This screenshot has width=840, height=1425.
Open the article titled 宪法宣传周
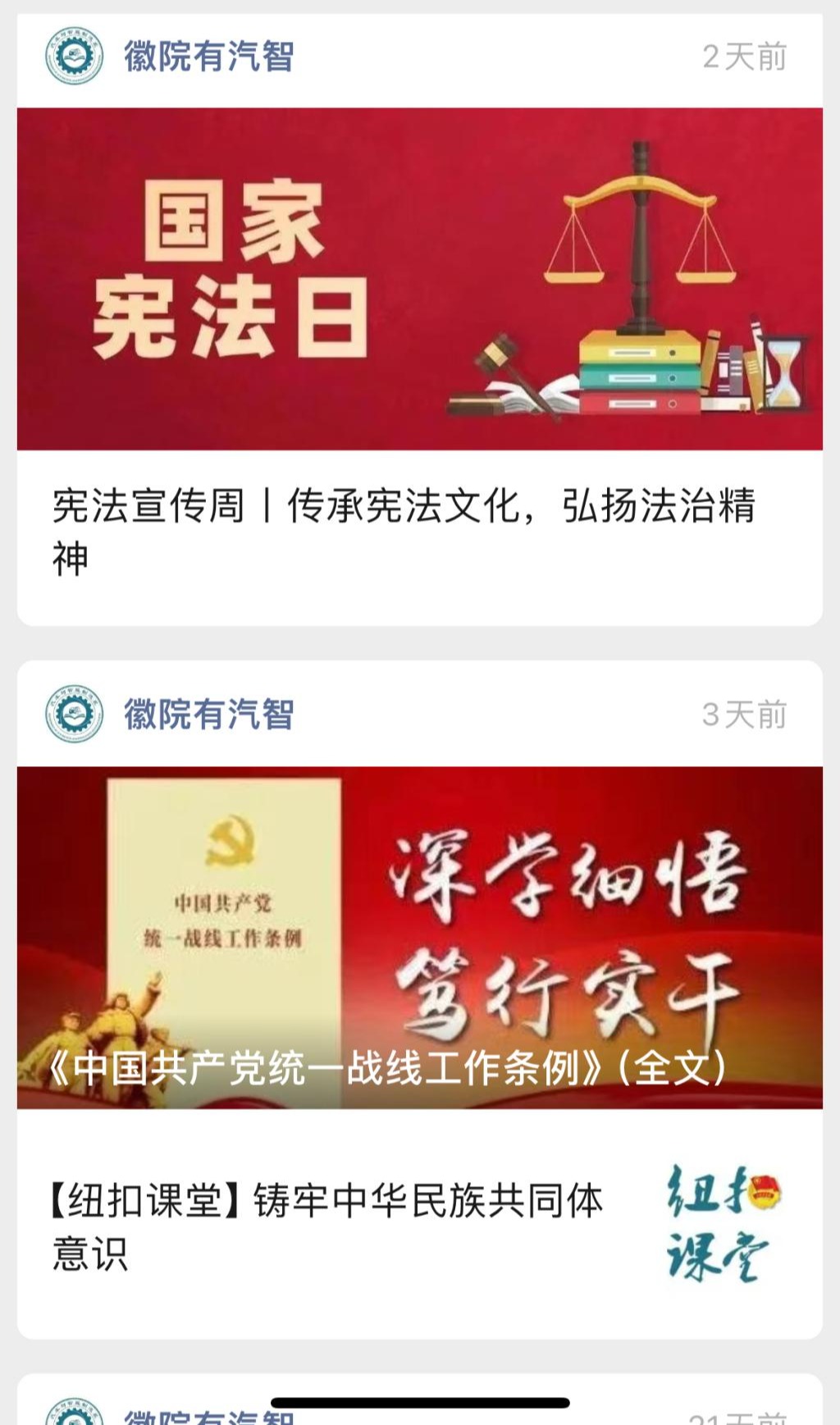[x=402, y=532]
